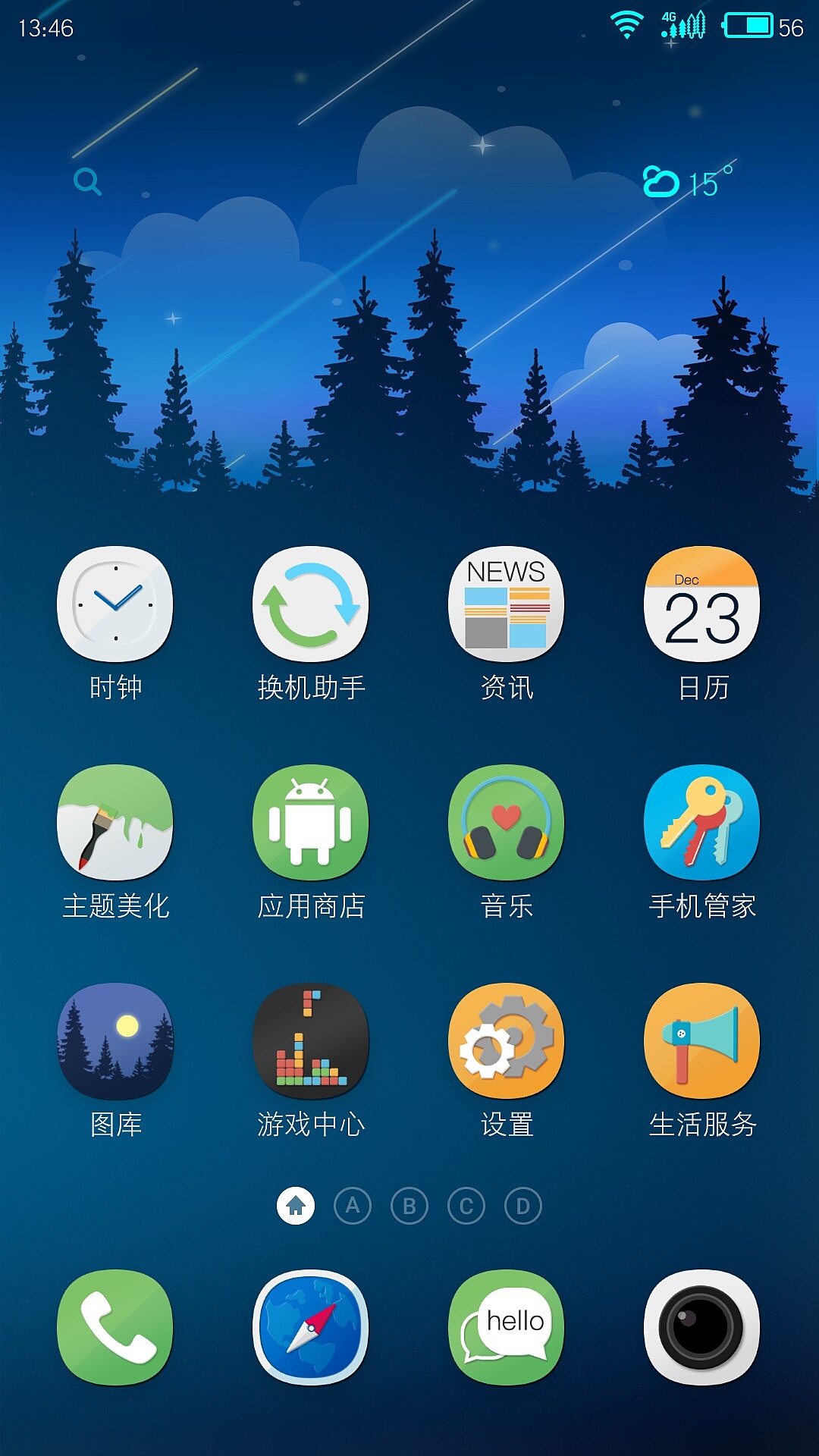Tap the search magnifier icon
The height and width of the screenshot is (1456, 819).
89,182
